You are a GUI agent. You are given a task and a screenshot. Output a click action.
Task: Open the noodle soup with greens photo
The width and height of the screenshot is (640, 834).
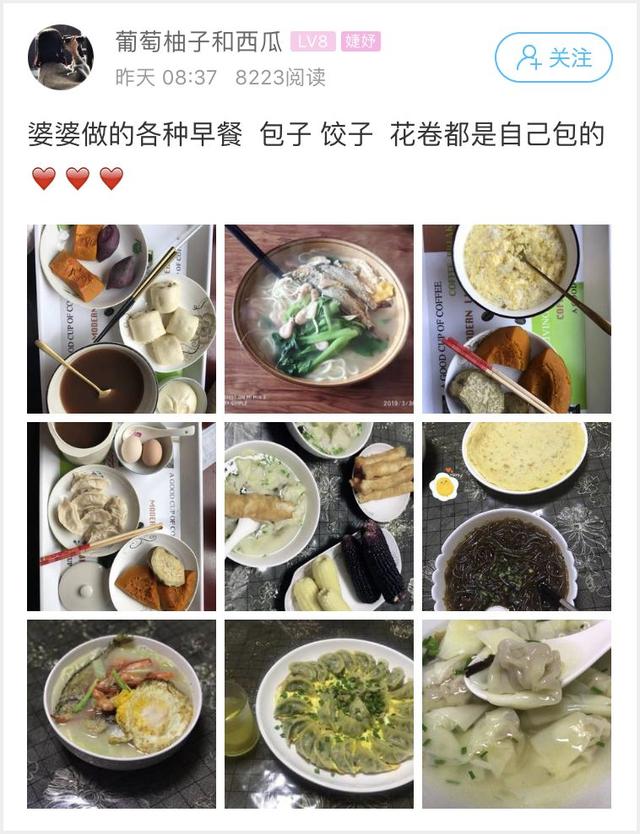[319, 318]
